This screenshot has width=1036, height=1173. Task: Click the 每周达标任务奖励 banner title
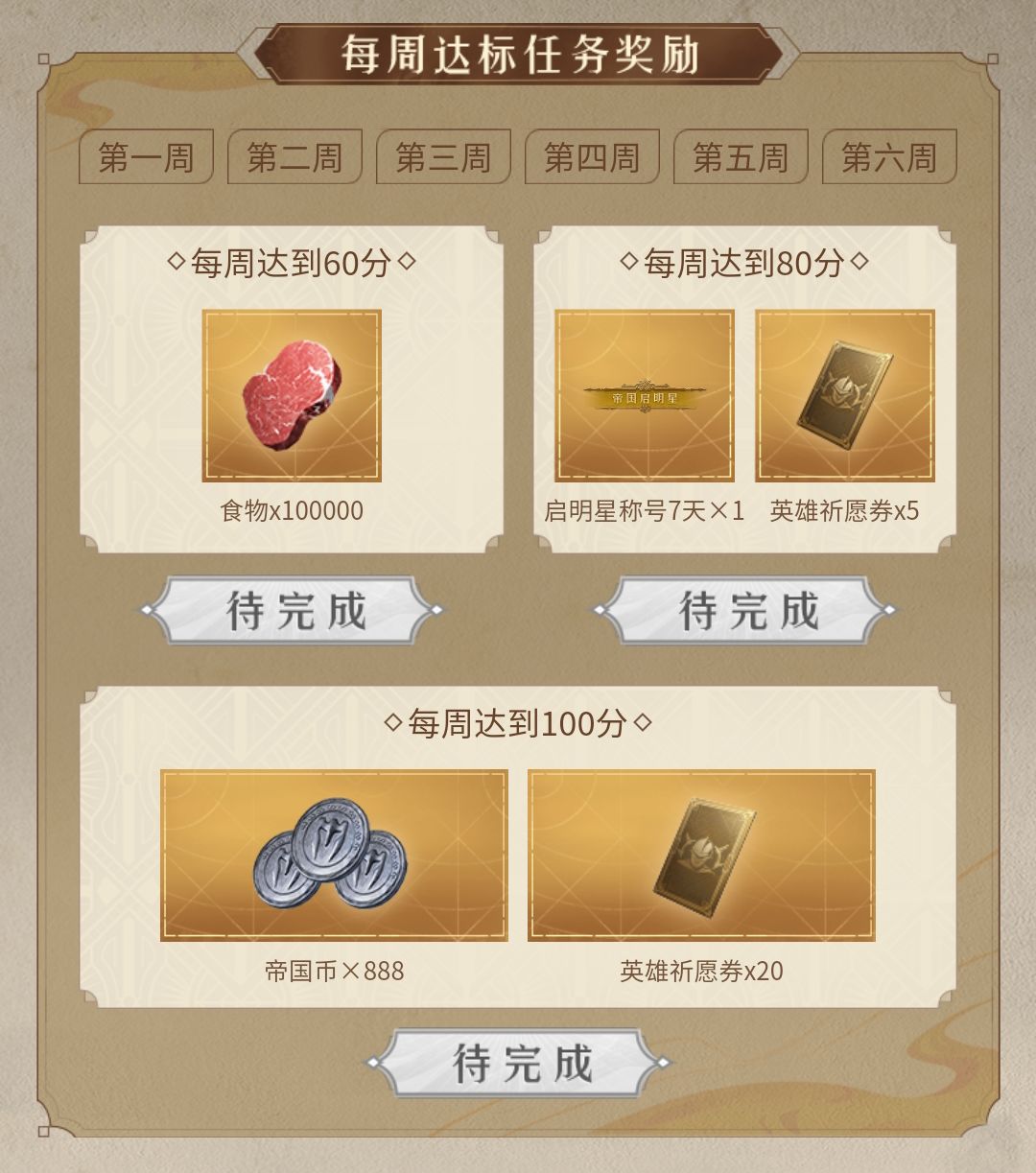tap(518, 55)
